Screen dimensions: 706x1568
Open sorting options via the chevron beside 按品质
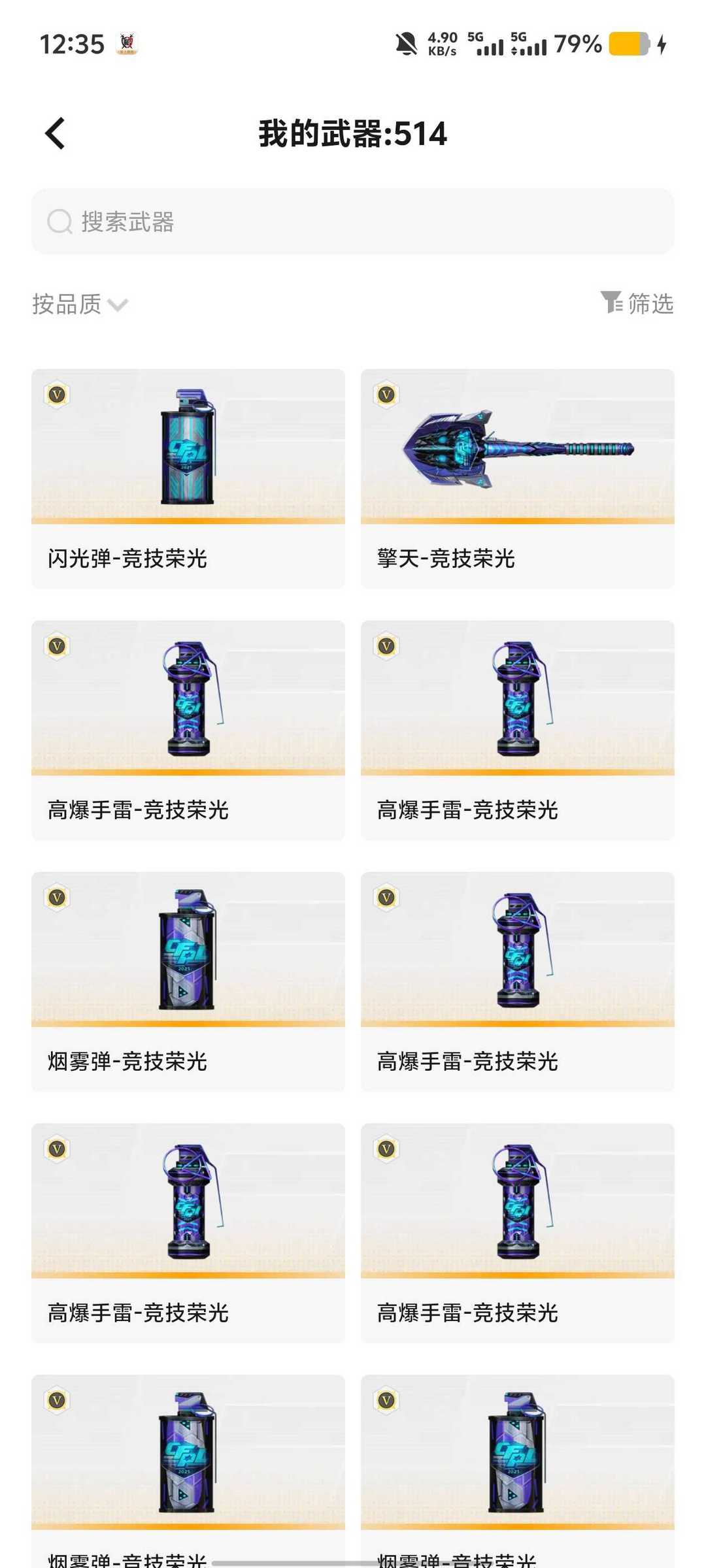click(118, 306)
